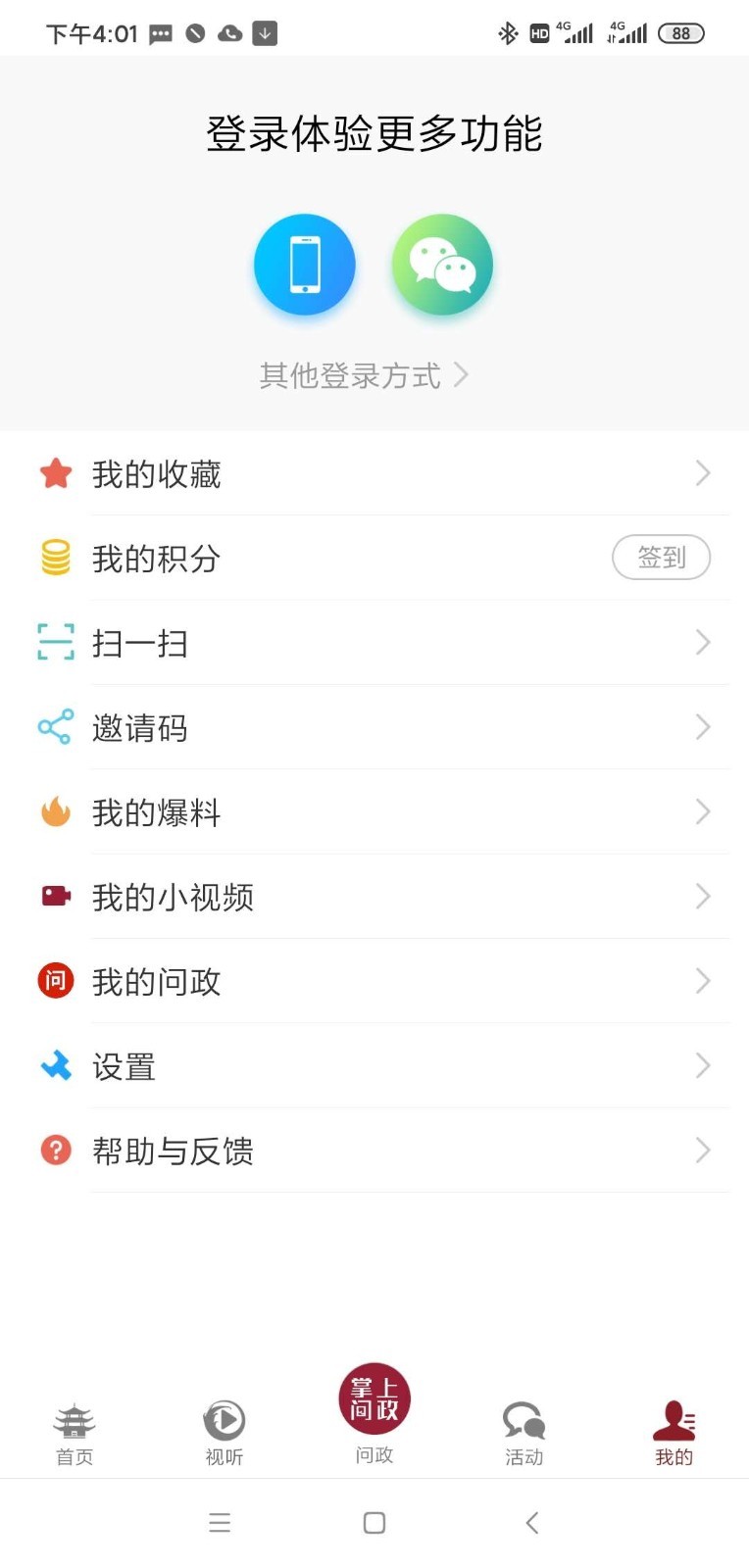Tap the system home button
The height and width of the screenshot is (1568, 749).
tap(374, 1523)
